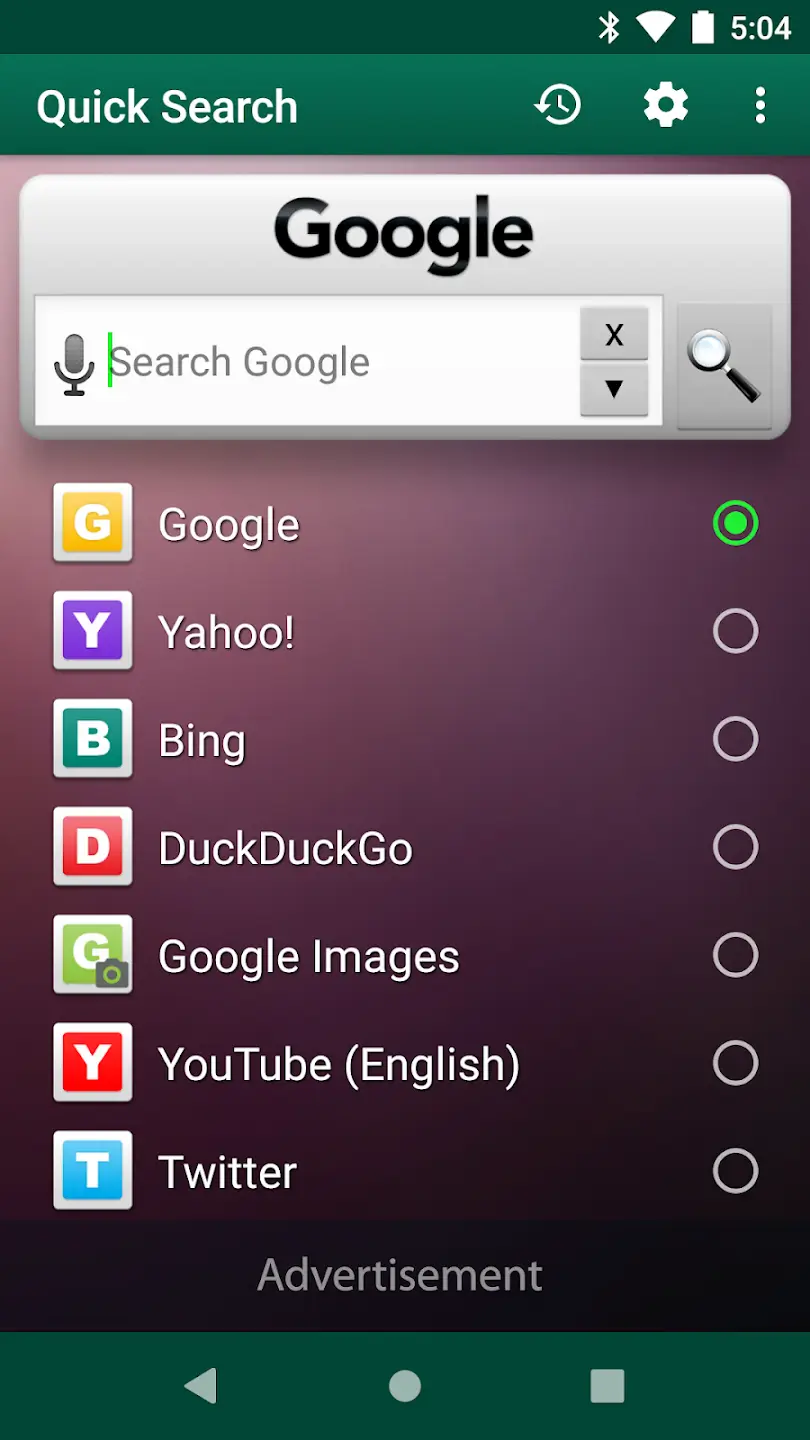Start a voice search via the microphone icon
Screen dimensions: 810x1440
click(x=74, y=362)
